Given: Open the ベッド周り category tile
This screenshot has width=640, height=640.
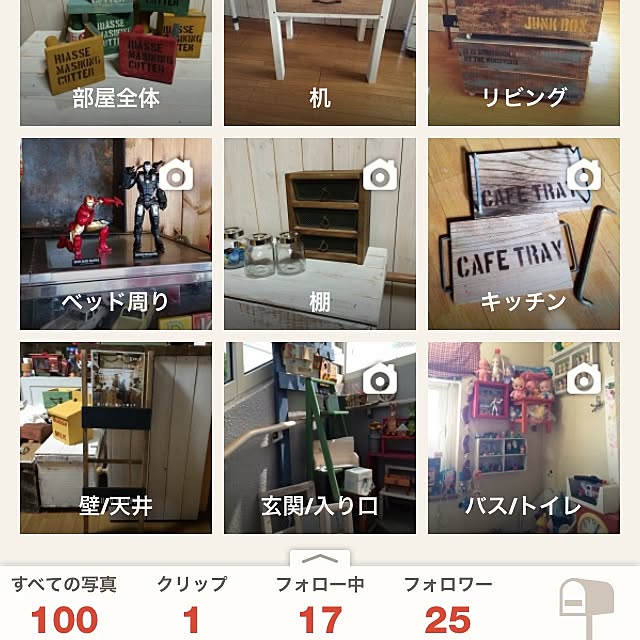Looking at the screenshot, I should pos(116,234).
